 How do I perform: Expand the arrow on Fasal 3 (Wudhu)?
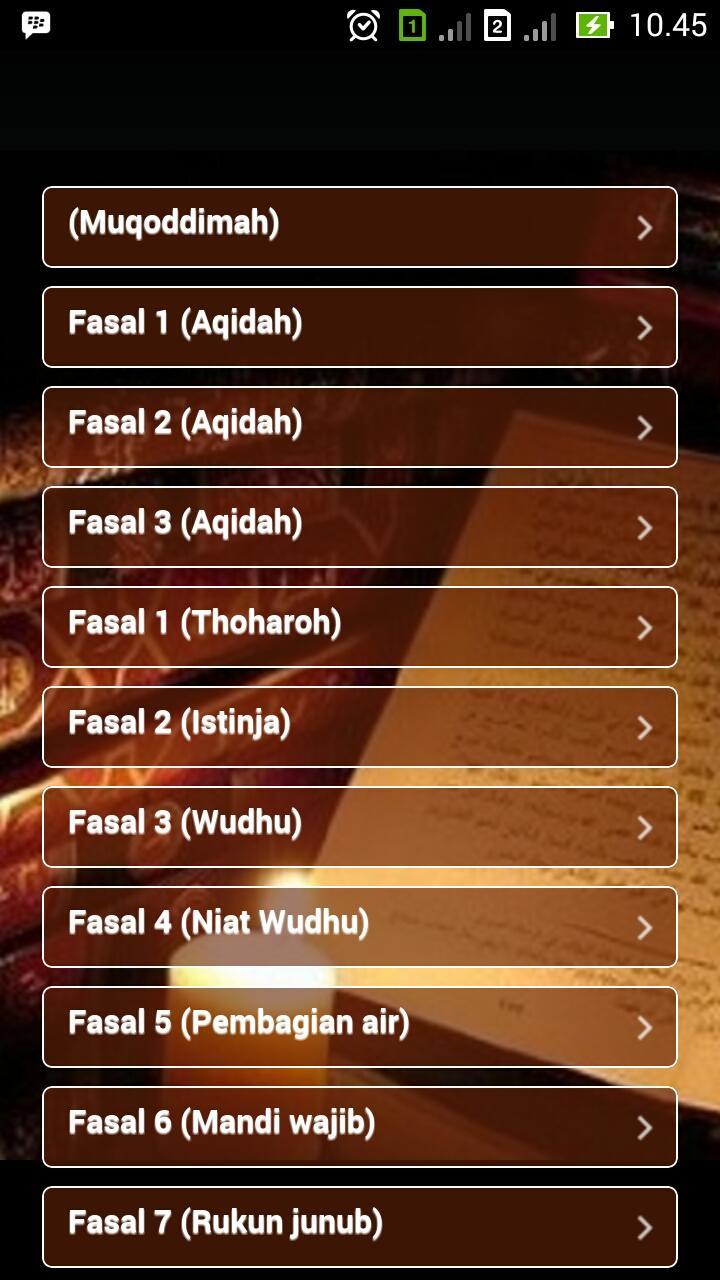[644, 827]
